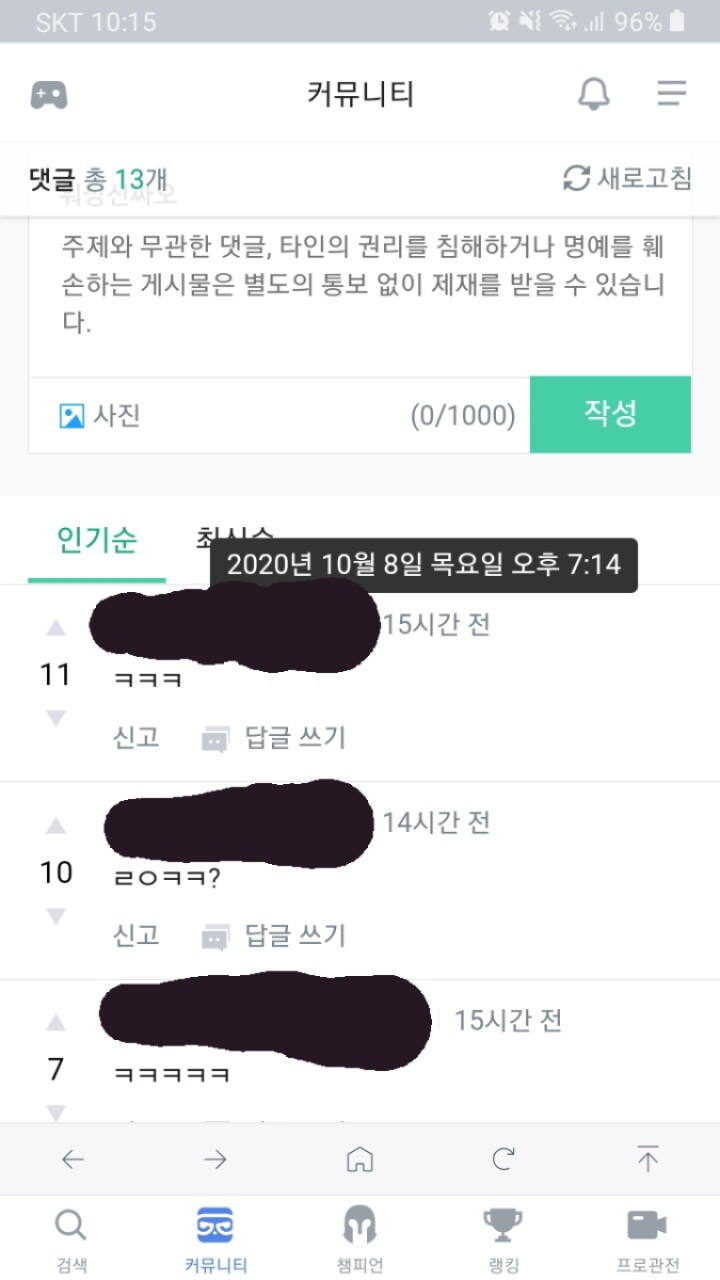Open the 랭킹 tab

pyautogui.click(x=503, y=1238)
